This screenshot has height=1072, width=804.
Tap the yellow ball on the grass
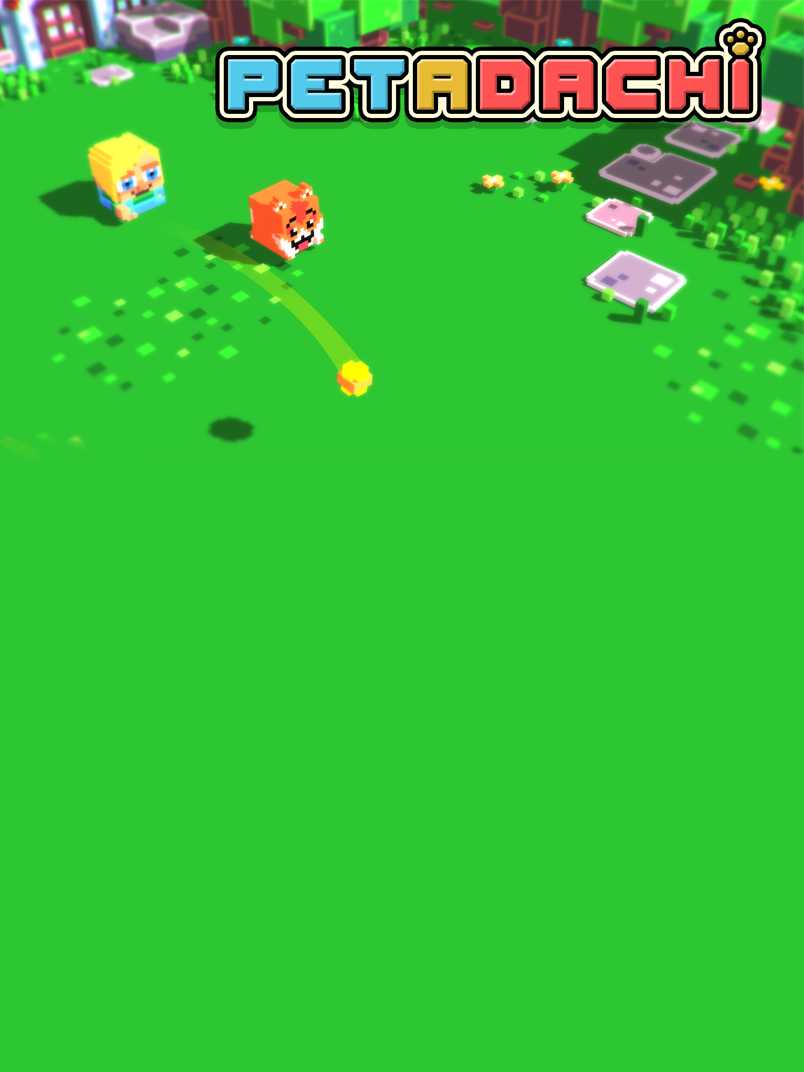tap(355, 378)
